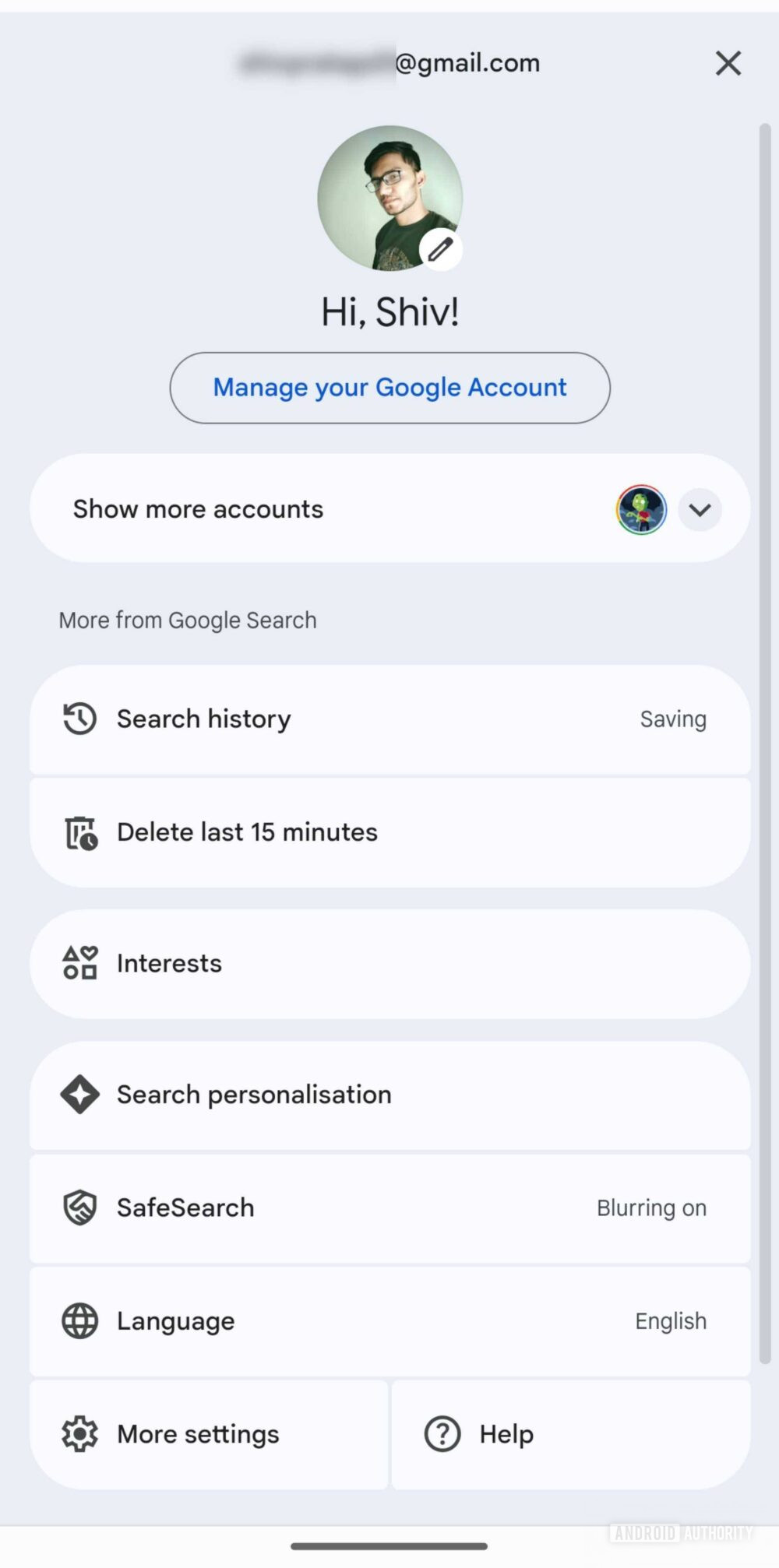Tap Delete last 15 minutes

389,831
